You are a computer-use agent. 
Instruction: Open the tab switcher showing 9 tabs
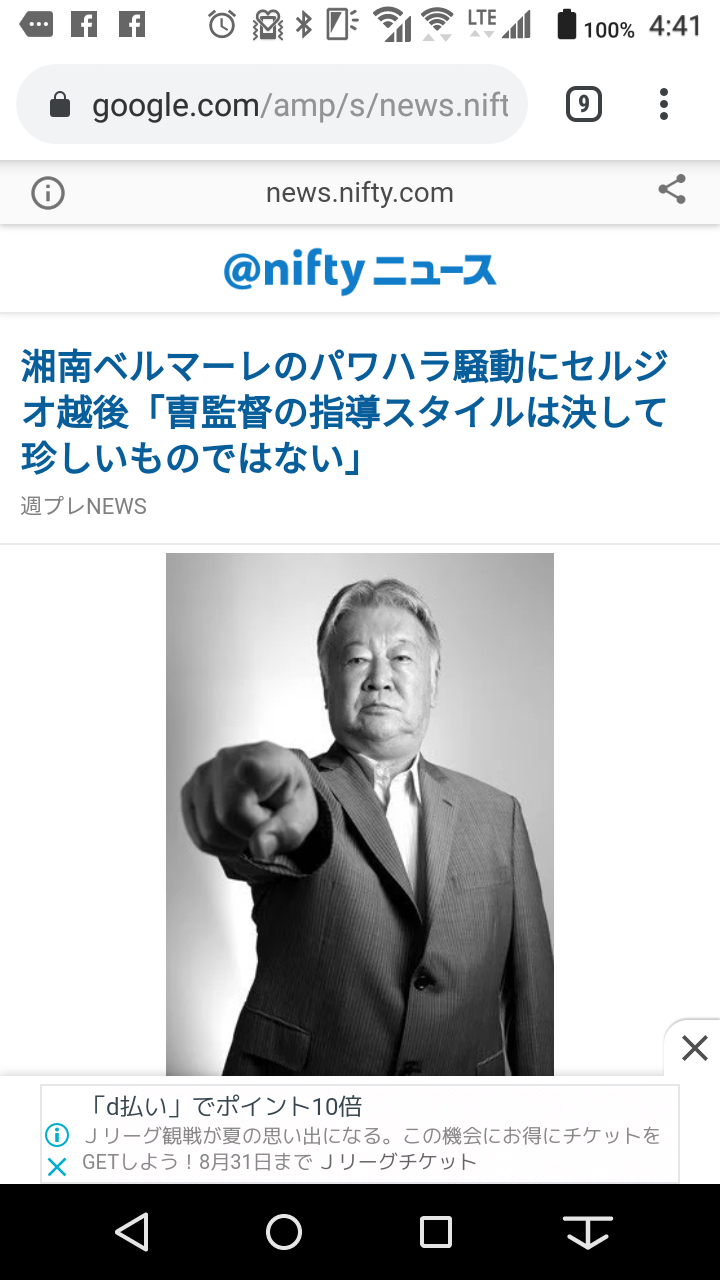click(584, 104)
